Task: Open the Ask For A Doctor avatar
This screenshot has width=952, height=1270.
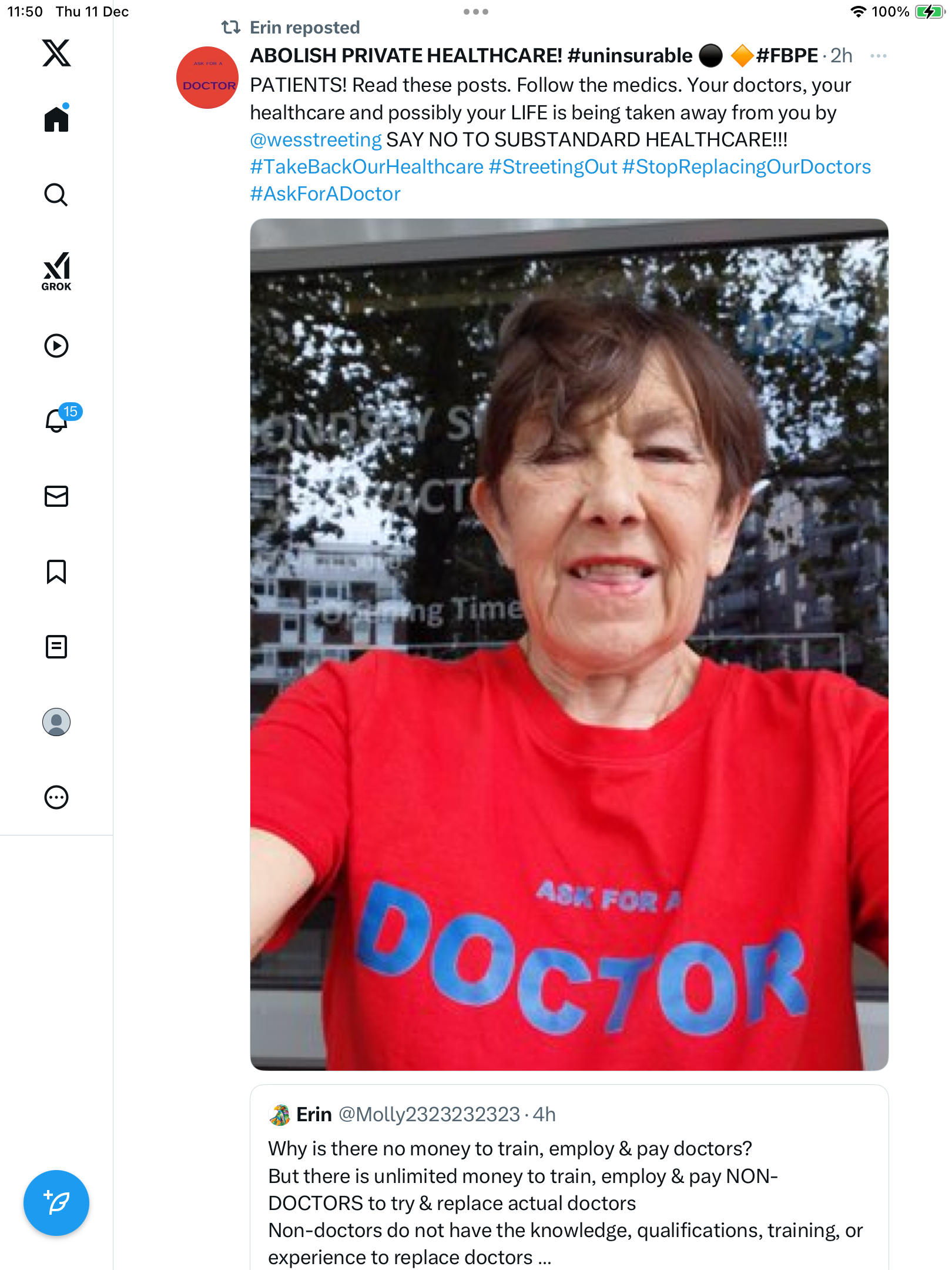Action: tap(207, 78)
